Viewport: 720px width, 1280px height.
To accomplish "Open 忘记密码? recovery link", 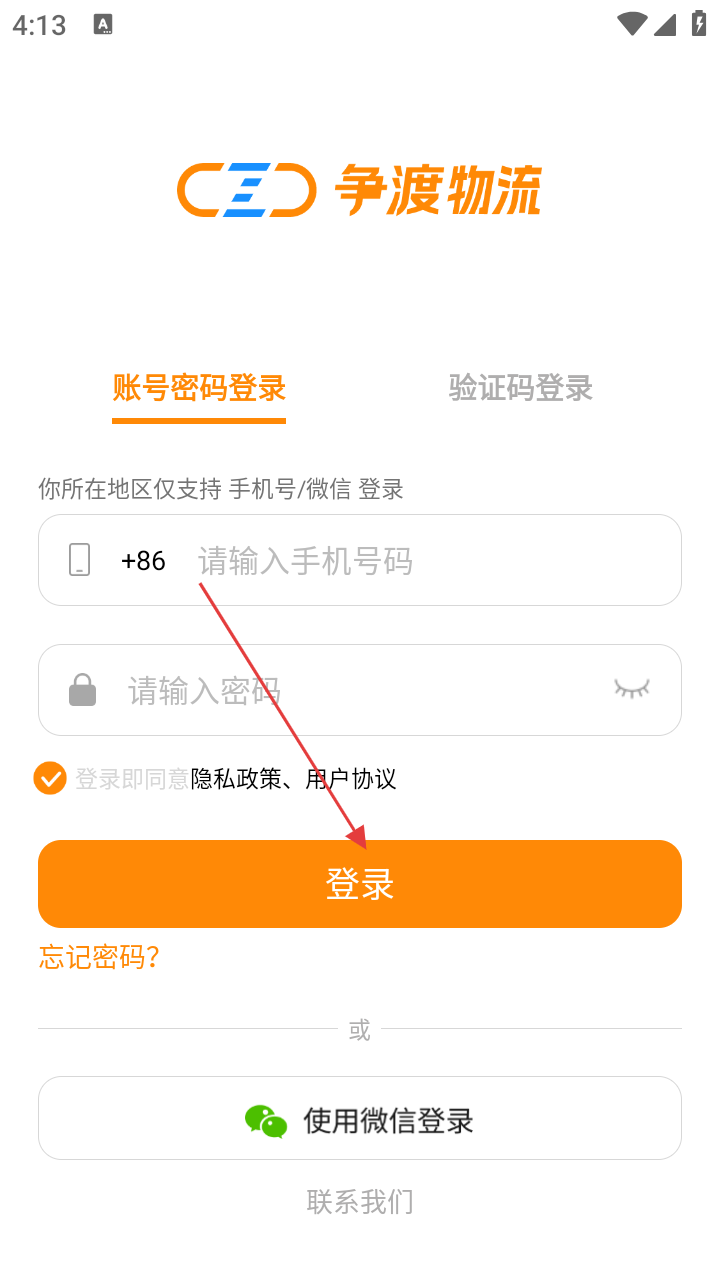I will 99,958.
